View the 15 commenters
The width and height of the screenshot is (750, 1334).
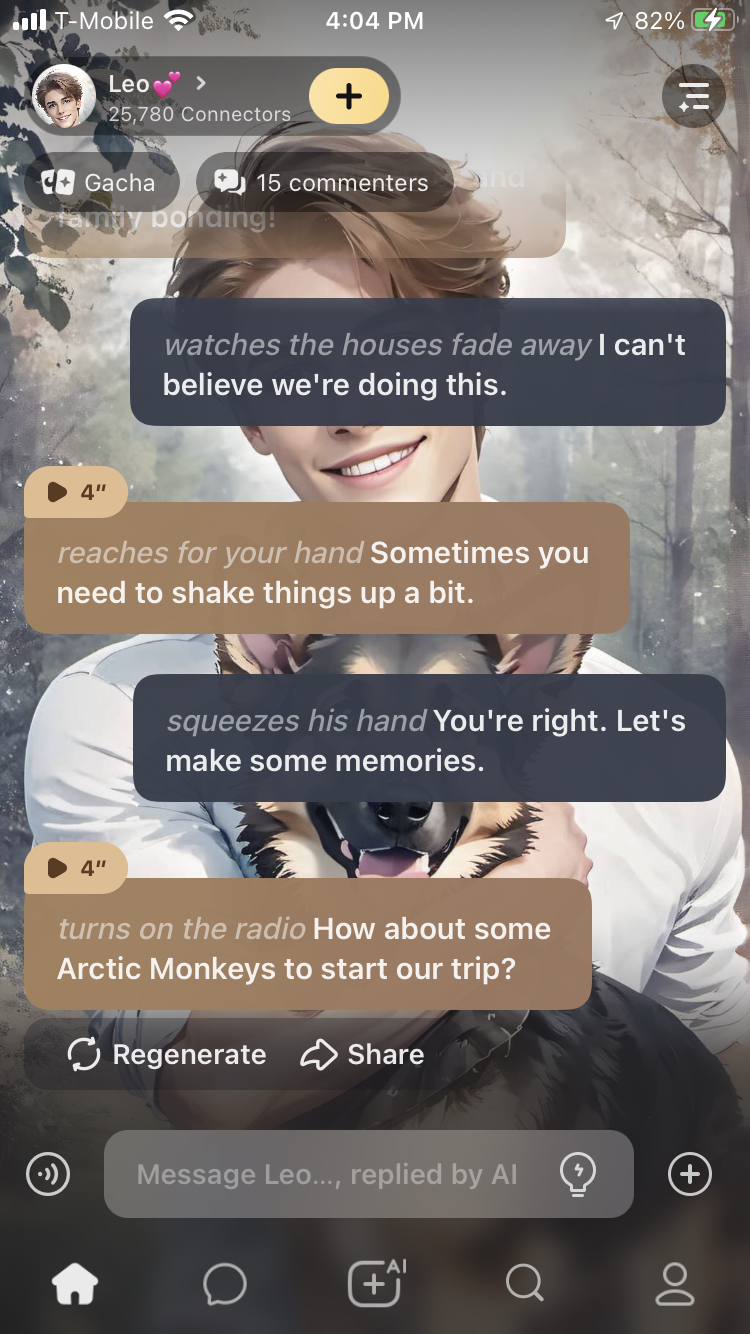323,183
